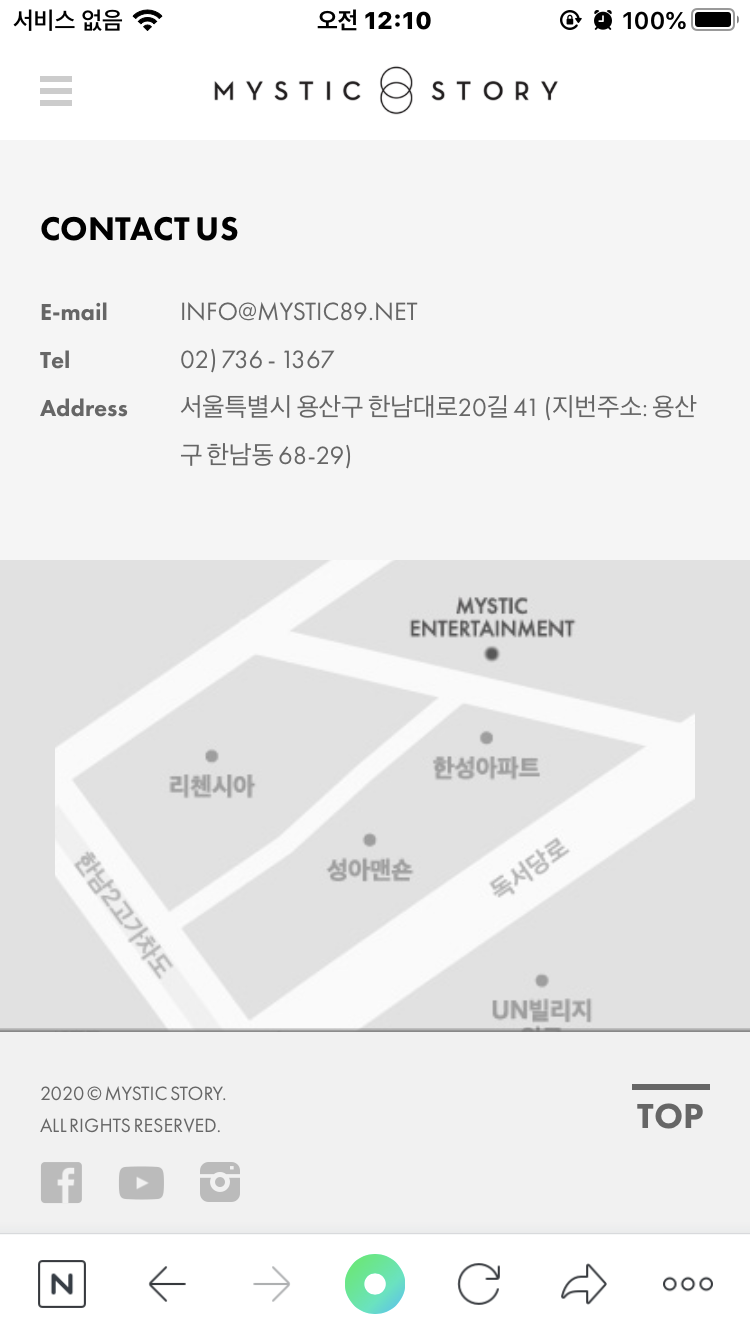Reload the current page
Screen dimensions: 750x1334
tap(479, 1284)
